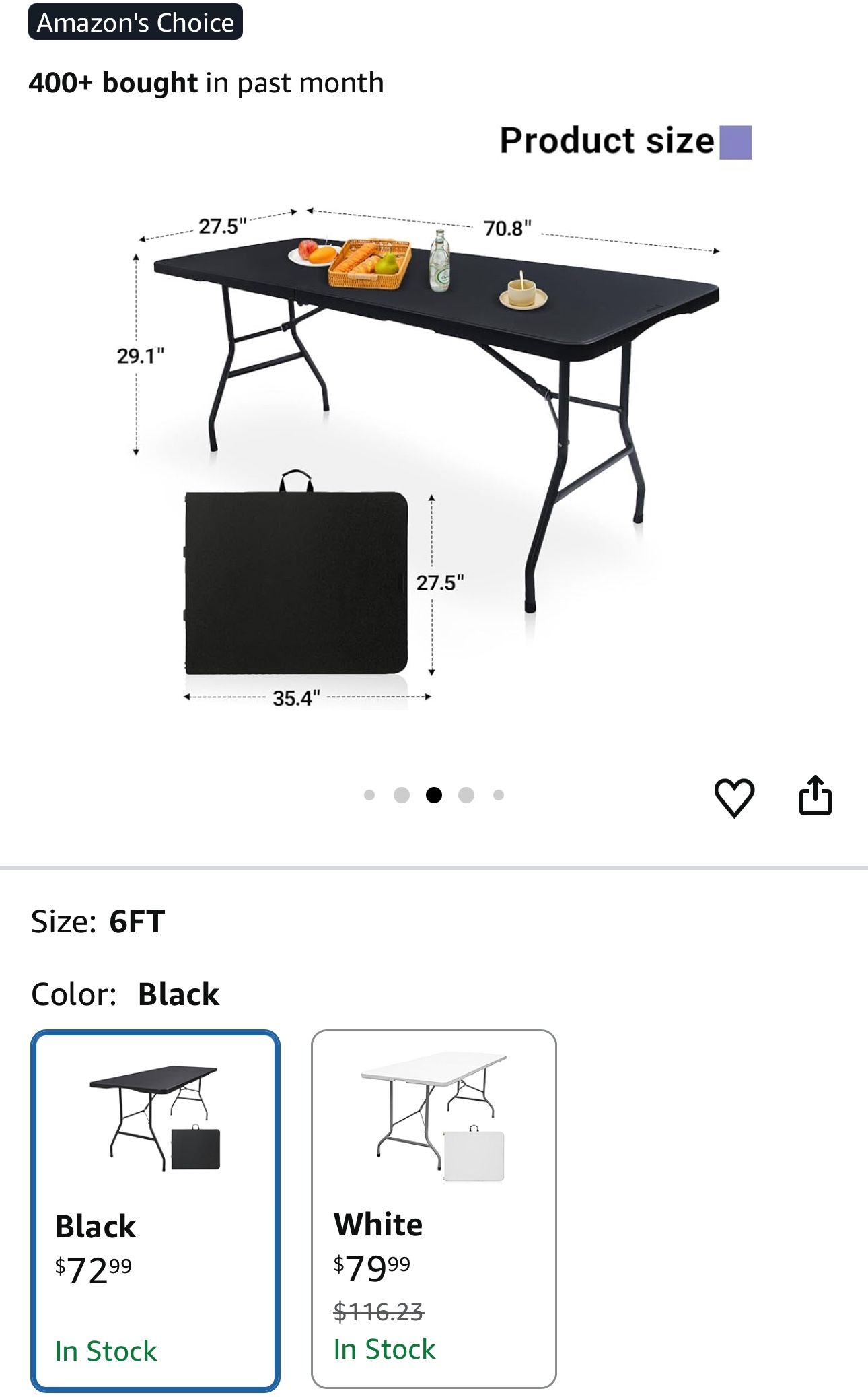Click the active third carousel dot
Viewport: 868px width, 1397px height.
434,795
